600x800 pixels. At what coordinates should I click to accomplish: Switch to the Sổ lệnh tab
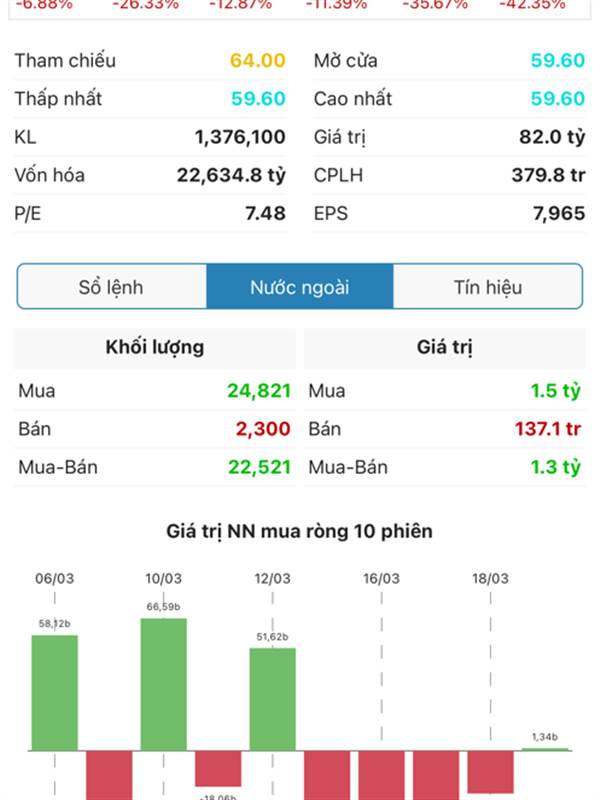coord(111,287)
